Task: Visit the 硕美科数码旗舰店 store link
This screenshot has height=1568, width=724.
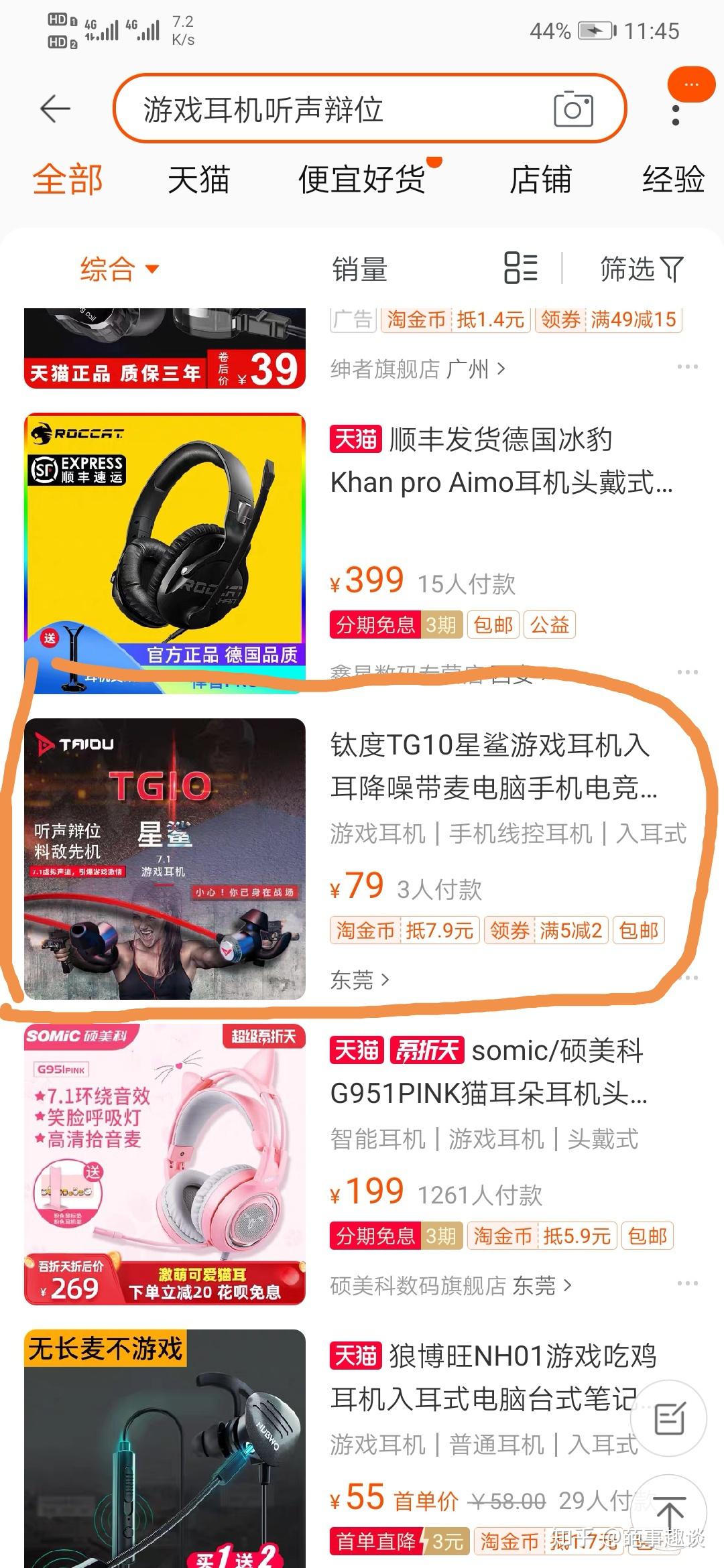Action: tap(450, 1285)
